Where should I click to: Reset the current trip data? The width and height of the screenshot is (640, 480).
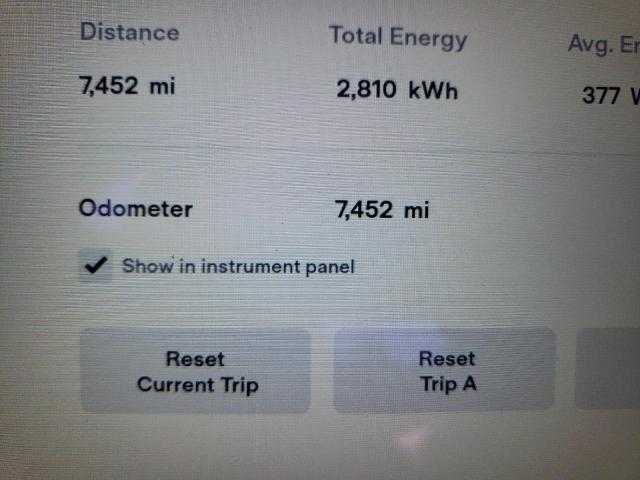point(196,371)
